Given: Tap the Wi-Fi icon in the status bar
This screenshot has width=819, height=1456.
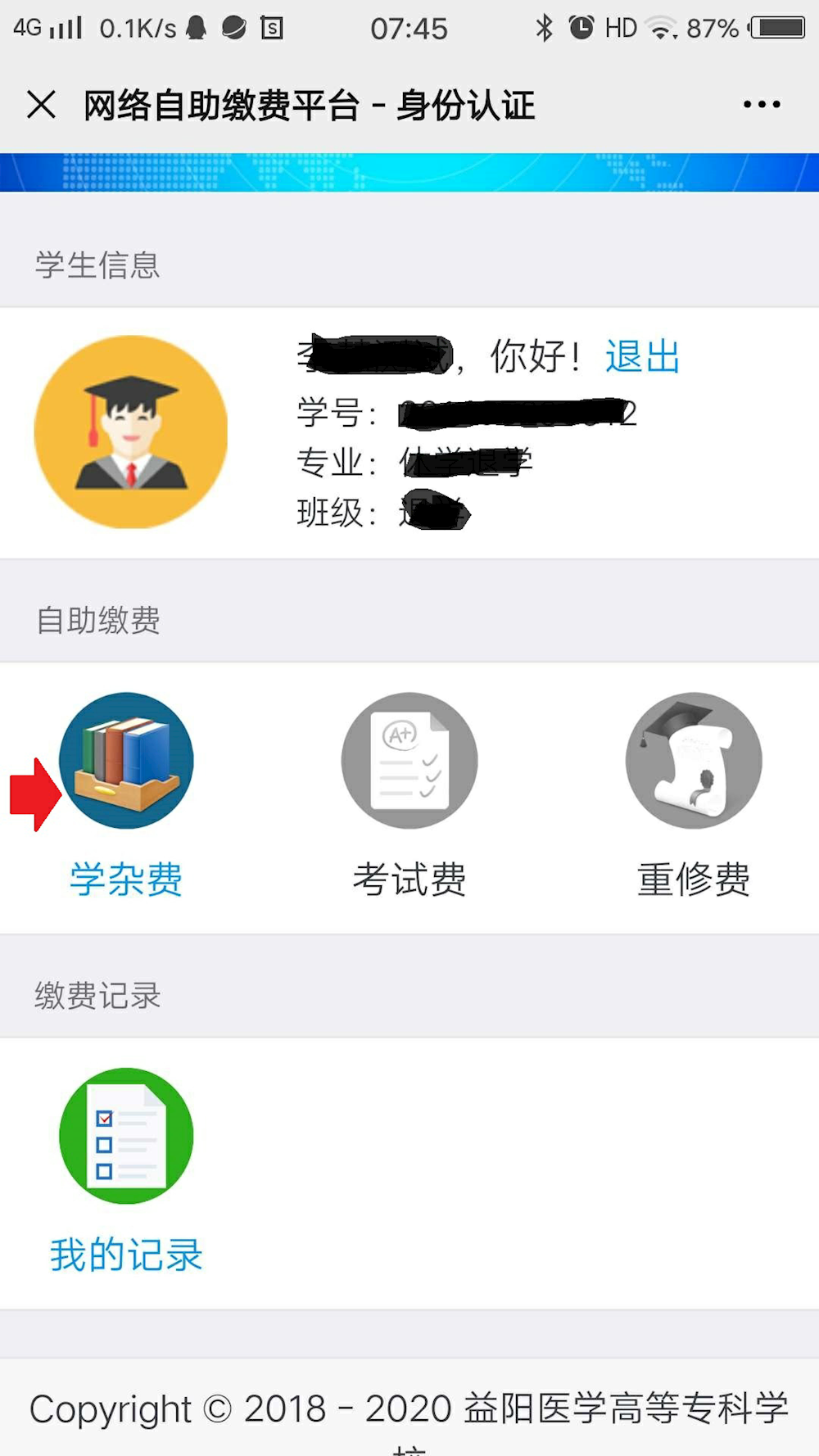Looking at the screenshot, I should 660,27.
